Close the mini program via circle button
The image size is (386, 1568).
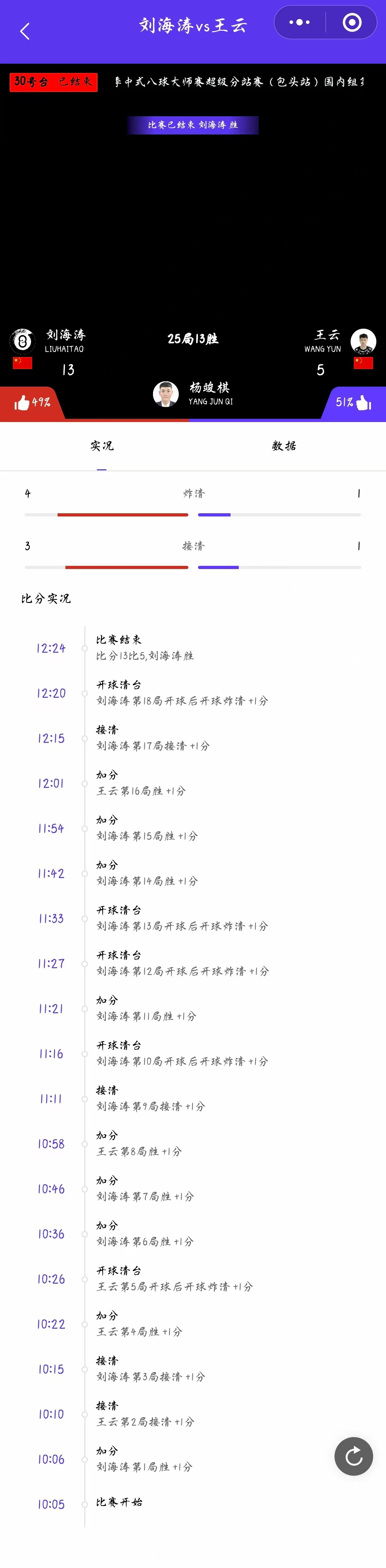click(x=352, y=23)
